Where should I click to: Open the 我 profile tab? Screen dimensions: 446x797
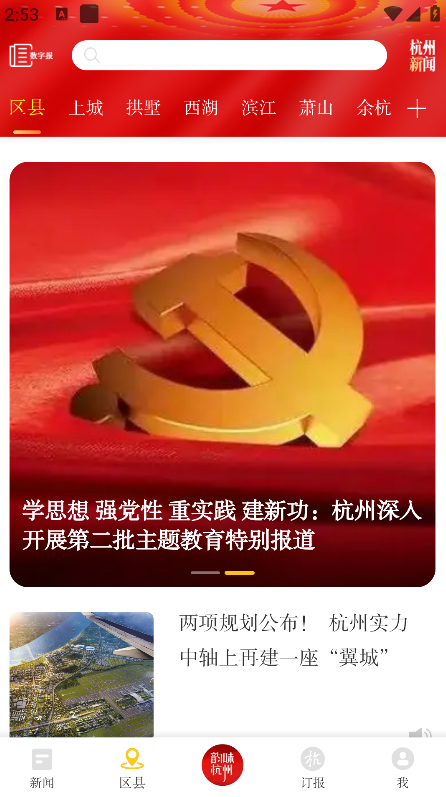pyautogui.click(x=403, y=768)
